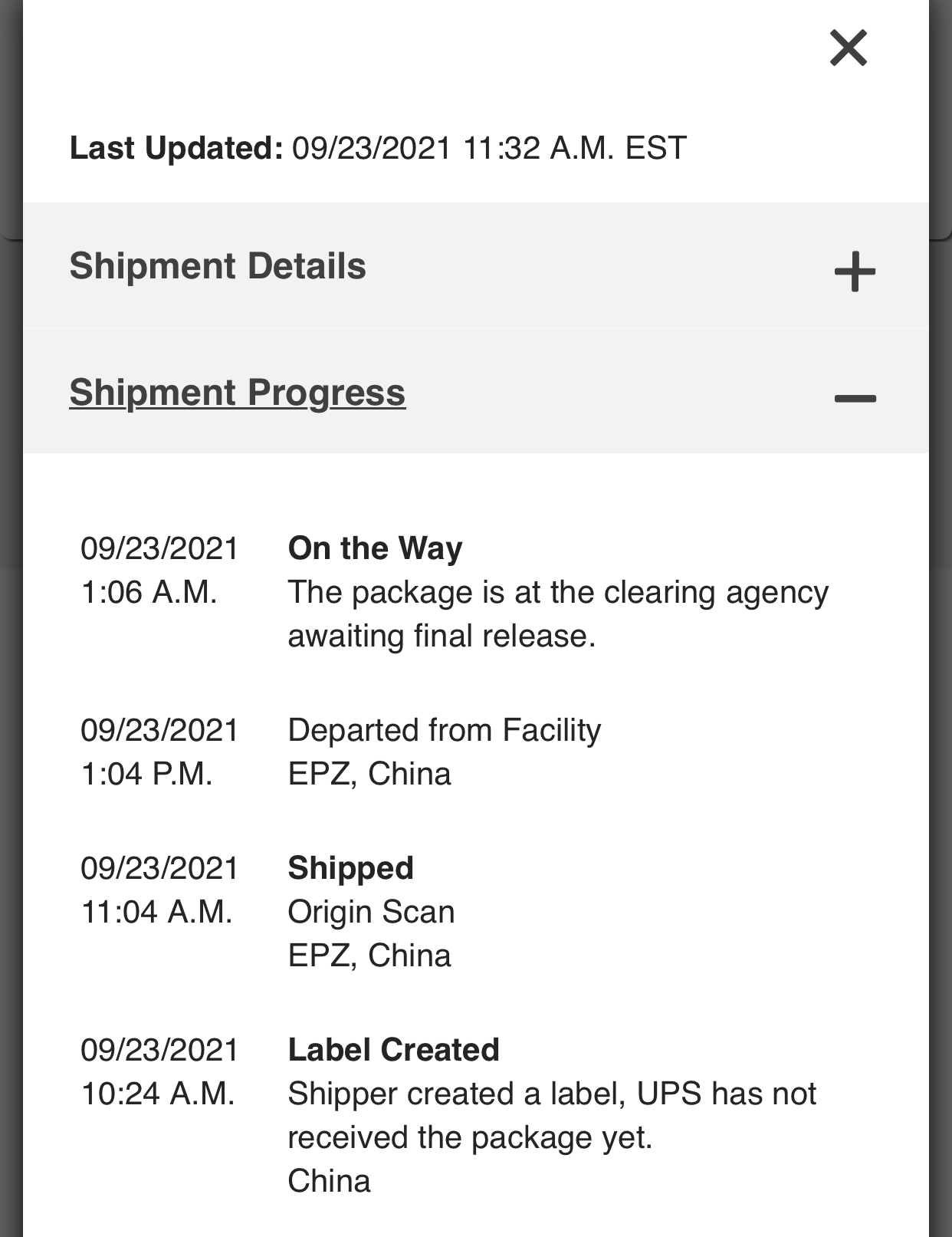Expand the Shipment Details section

point(855,271)
